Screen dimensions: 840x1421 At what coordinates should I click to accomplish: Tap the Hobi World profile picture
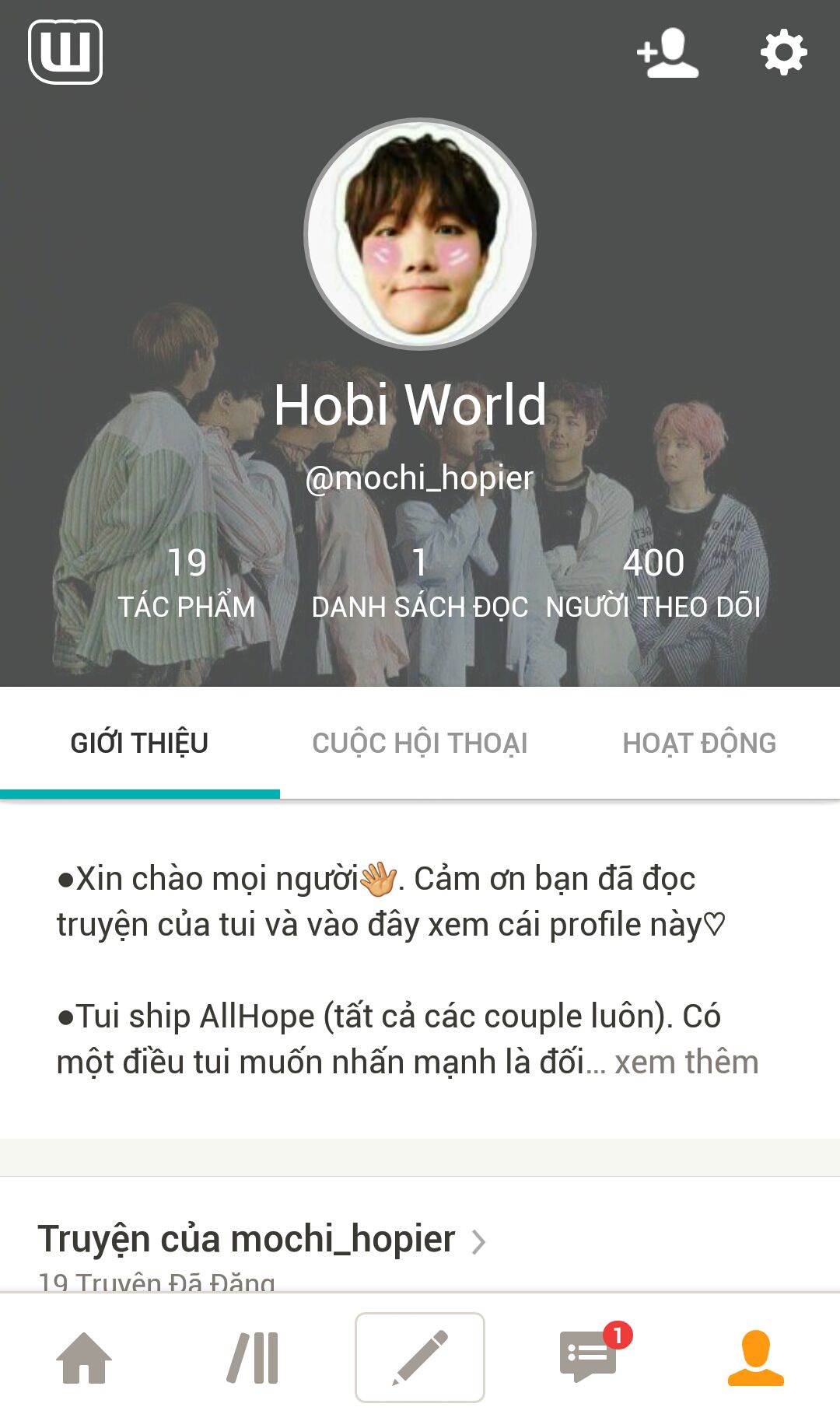420,234
